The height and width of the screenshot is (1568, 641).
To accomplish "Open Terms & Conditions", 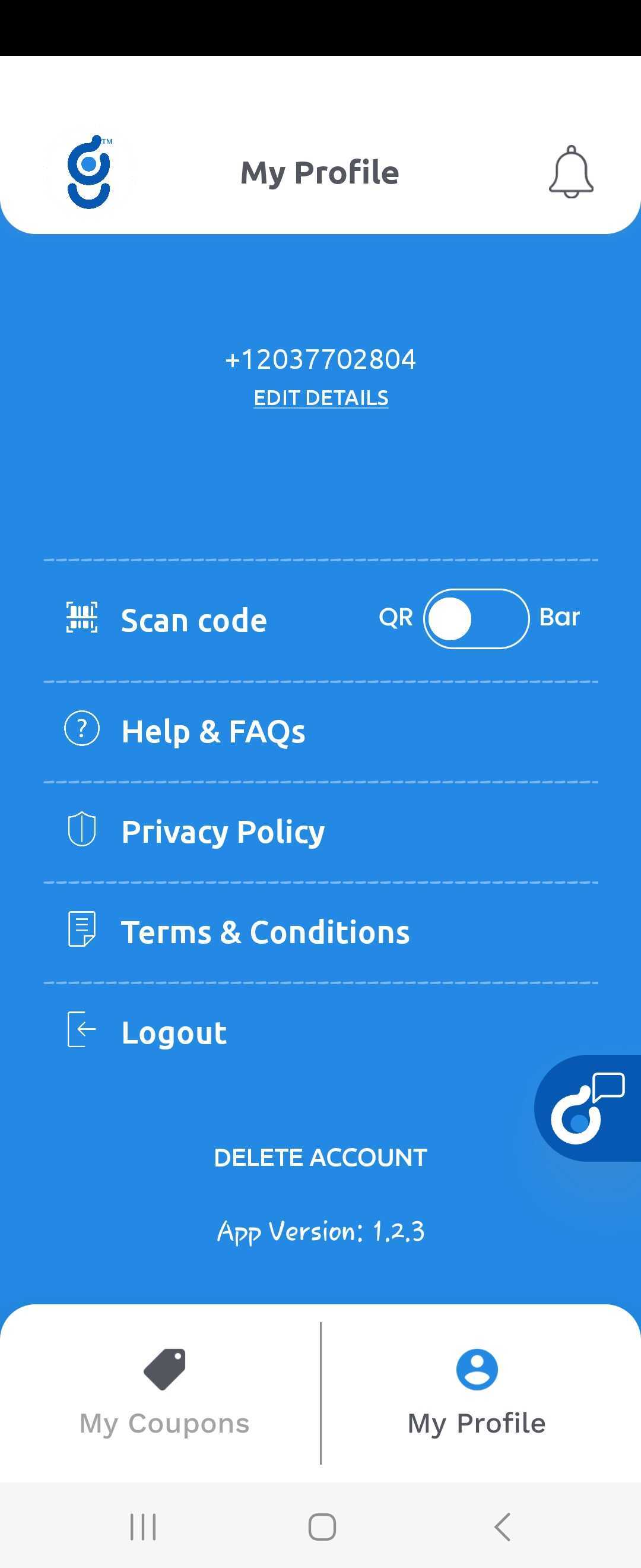I will [265, 932].
